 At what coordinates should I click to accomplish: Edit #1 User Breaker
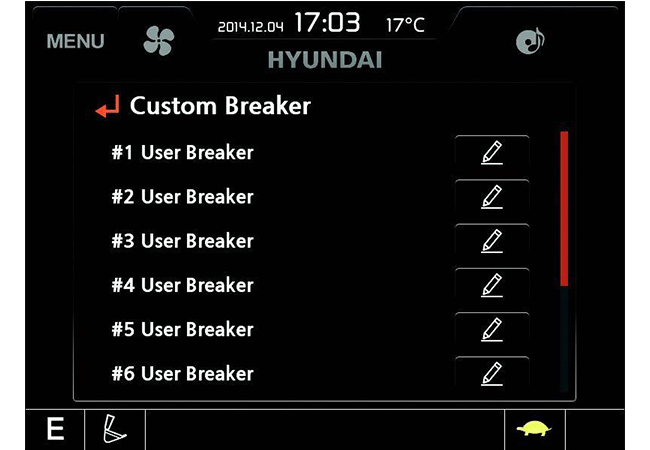[x=491, y=153]
